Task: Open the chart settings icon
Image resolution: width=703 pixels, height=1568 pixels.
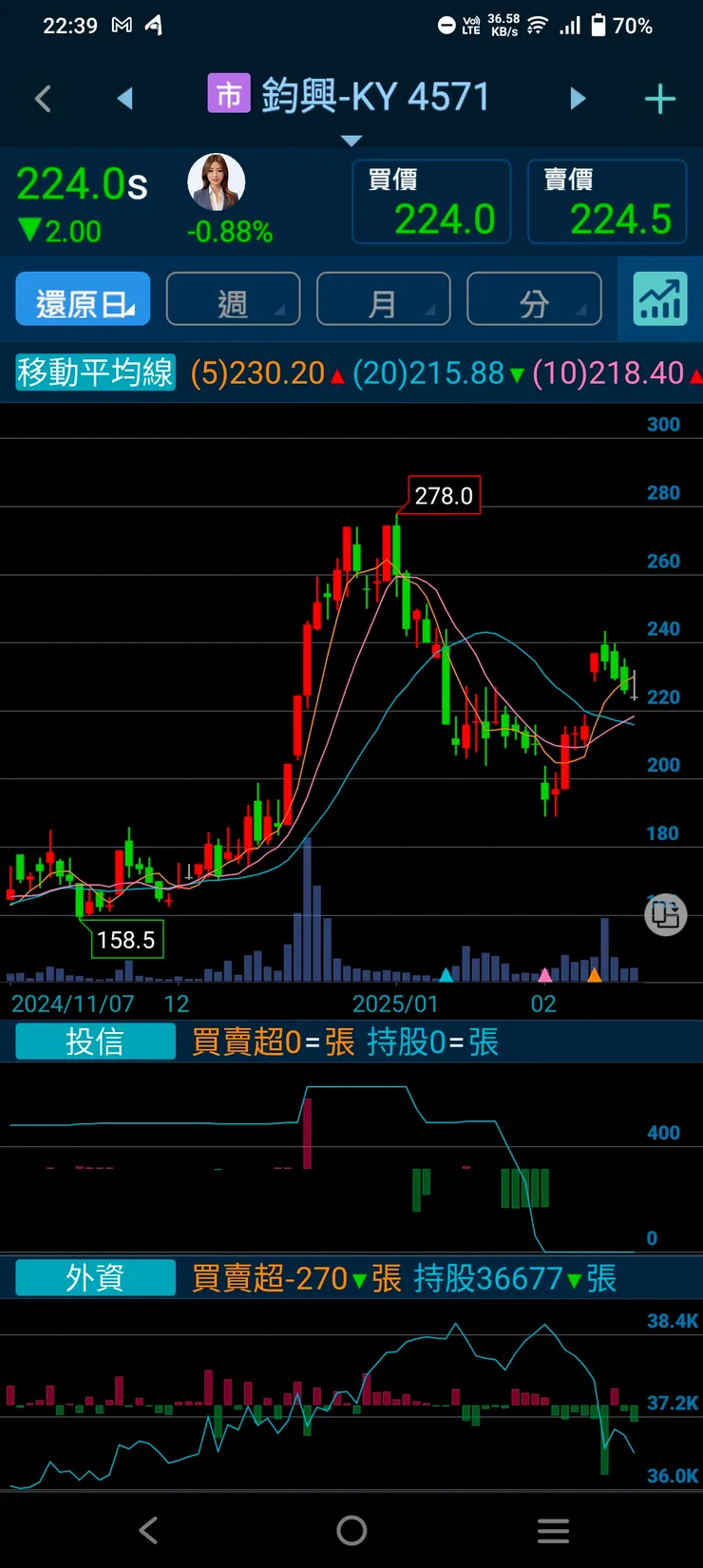Action: click(659, 299)
